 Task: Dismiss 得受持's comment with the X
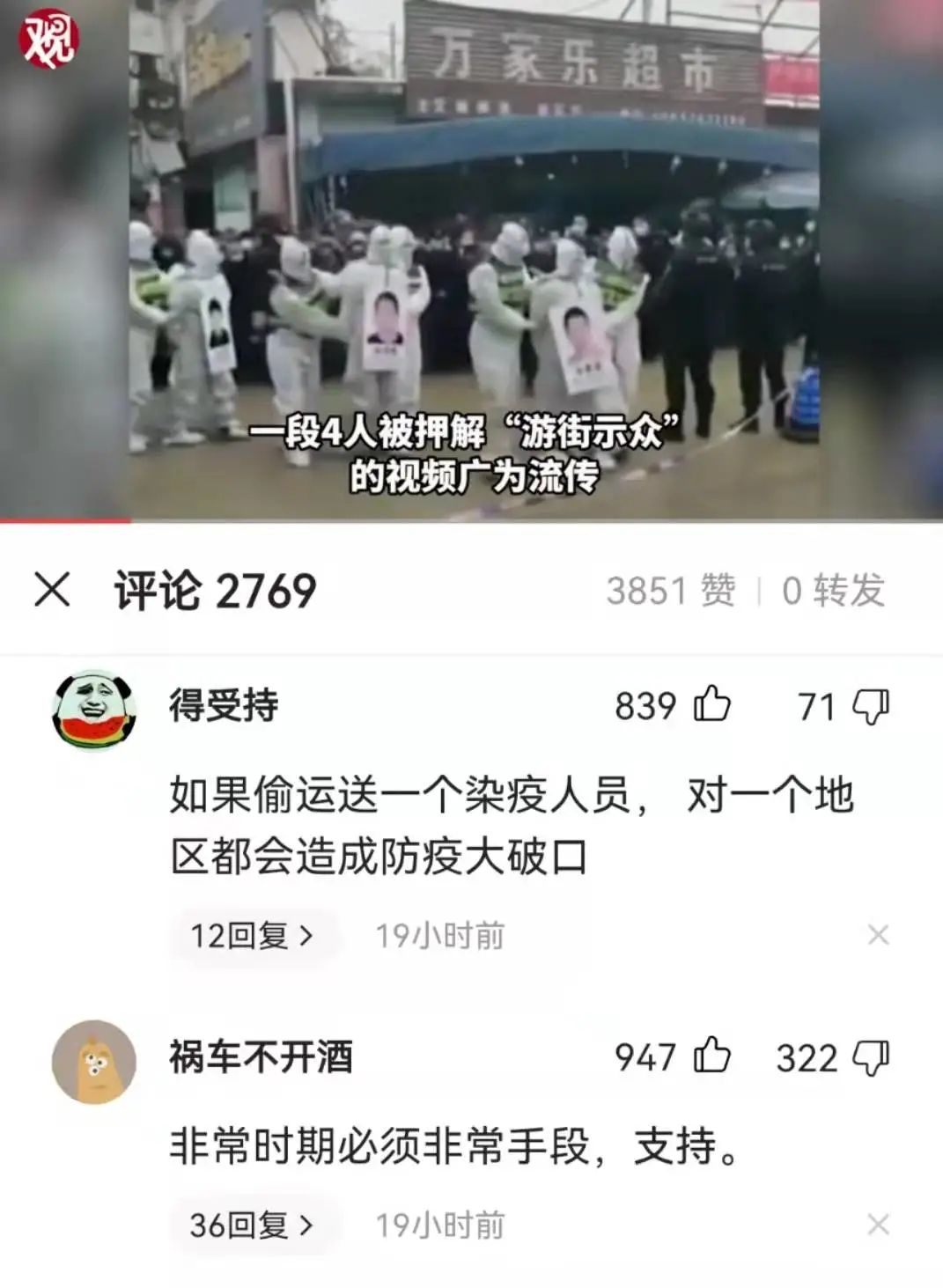(x=878, y=935)
